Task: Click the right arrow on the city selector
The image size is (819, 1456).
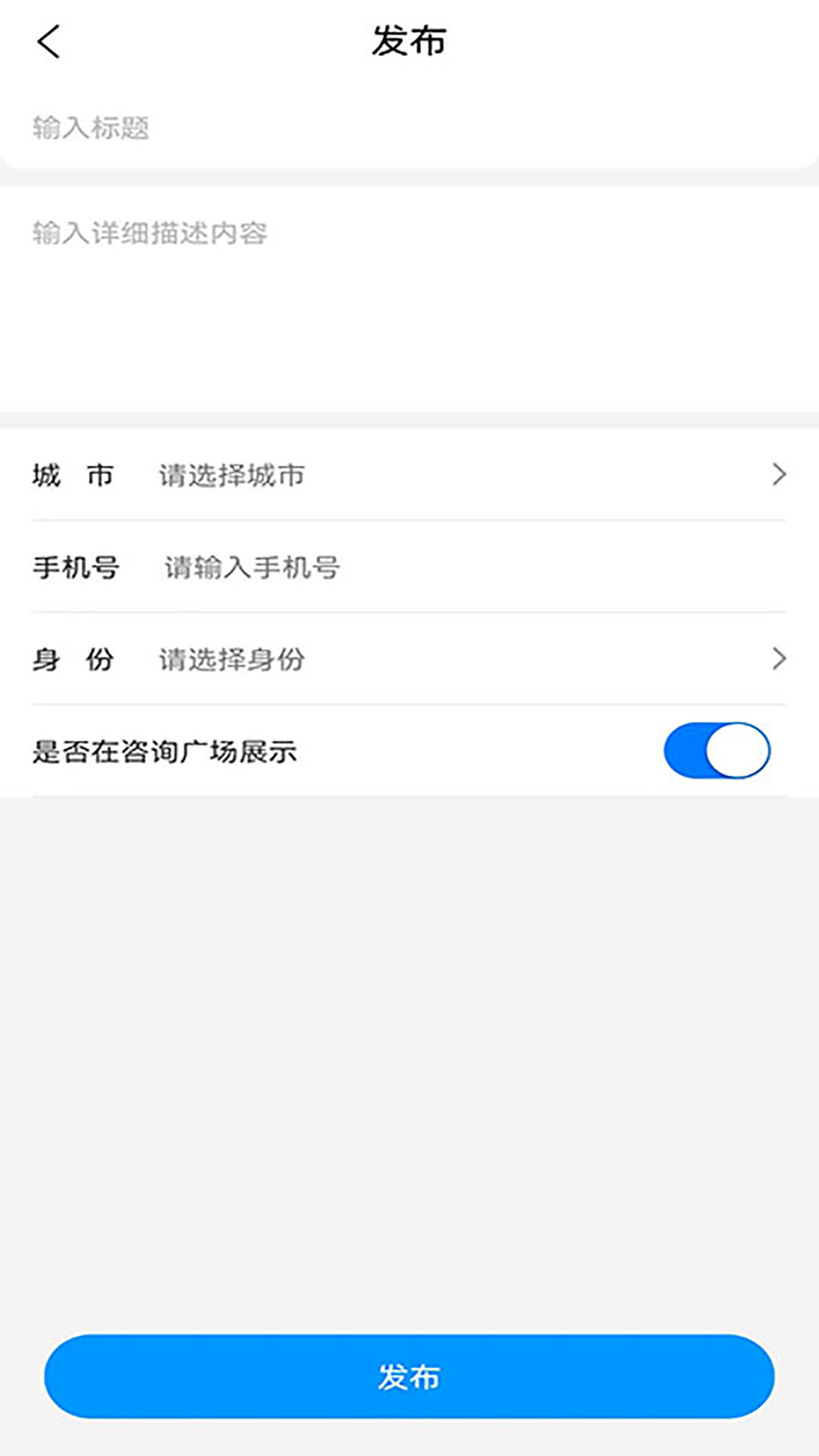Action: [780, 475]
